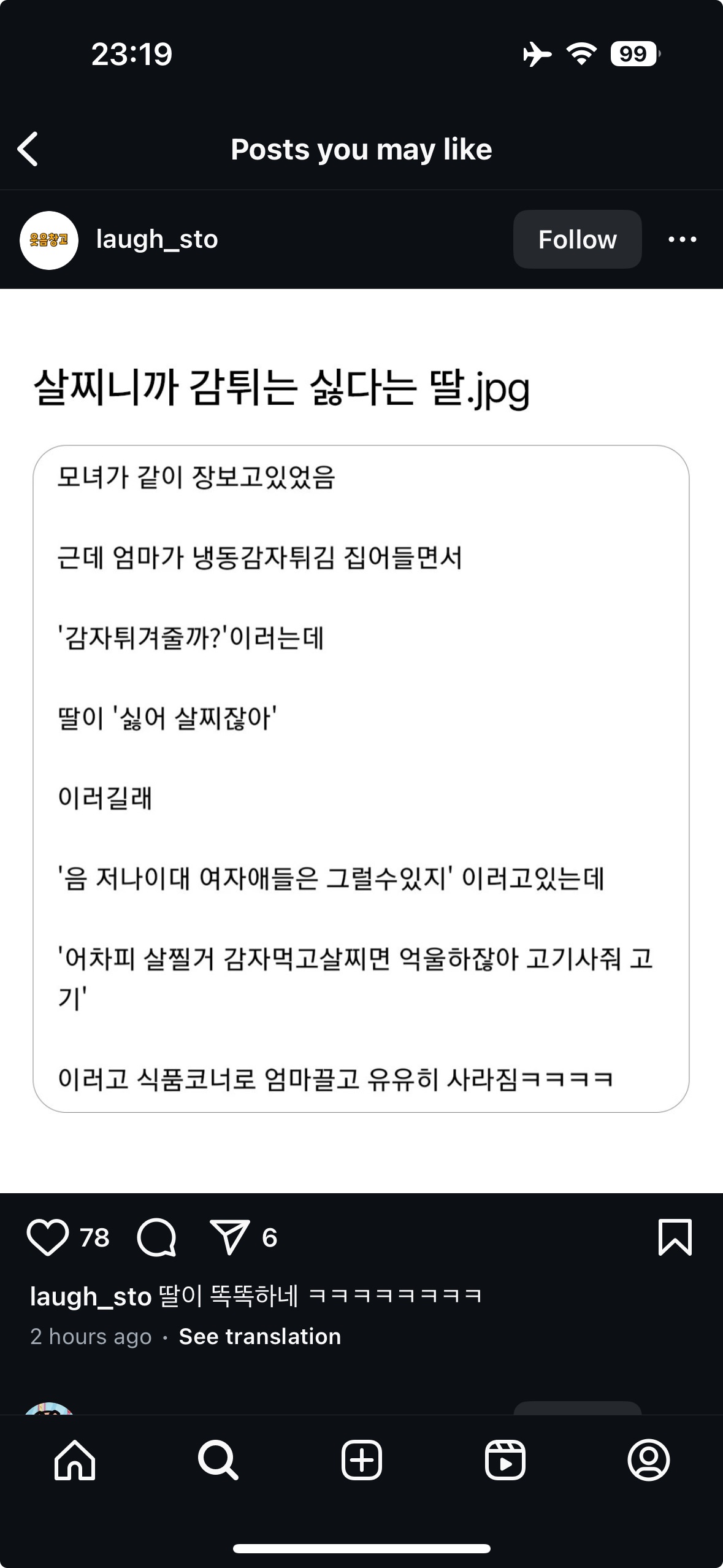Viewport: 723px width, 1568px height.
Task: Open laugh_sto profile from the avatar
Action: pyautogui.click(x=49, y=240)
